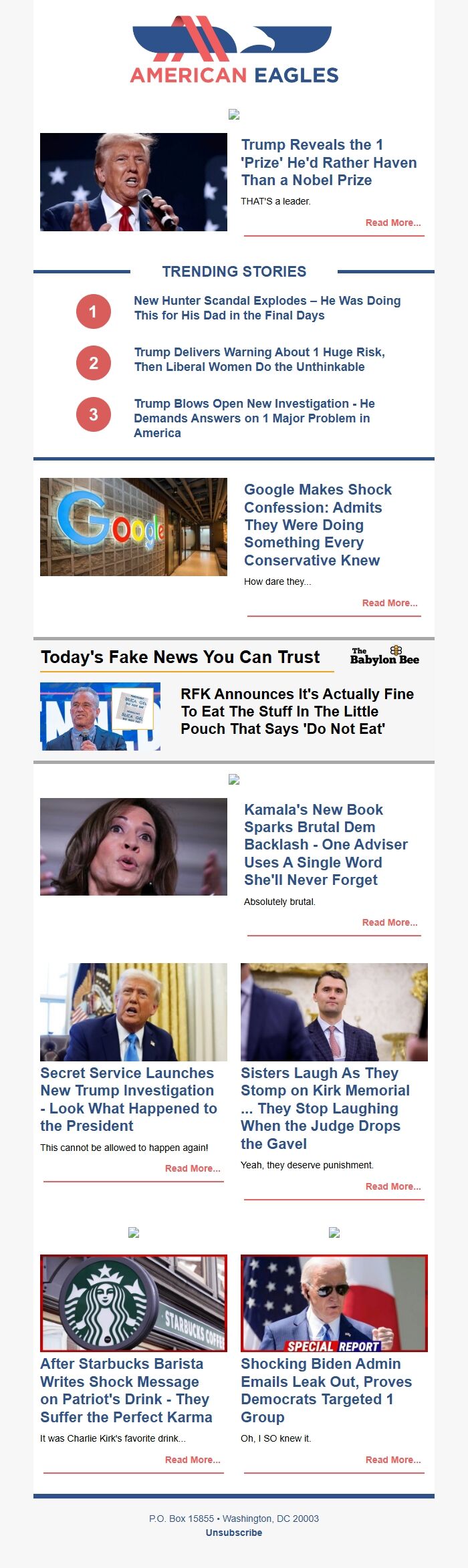
Task: Open trending story about Trump's huge risk warning
Action: 259,360
